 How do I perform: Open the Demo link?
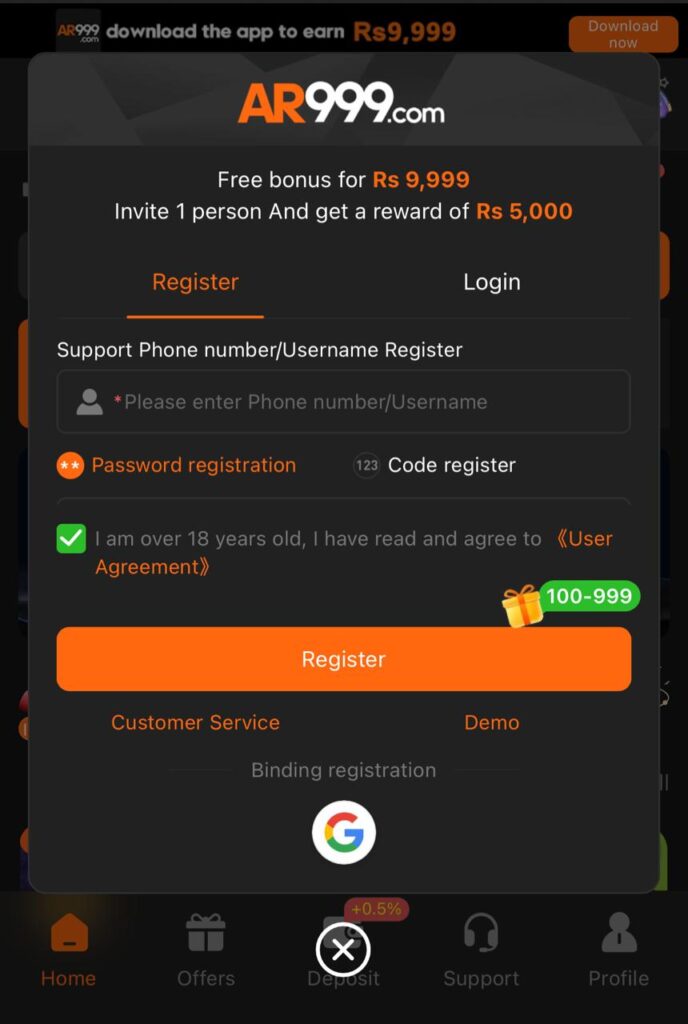click(x=491, y=722)
